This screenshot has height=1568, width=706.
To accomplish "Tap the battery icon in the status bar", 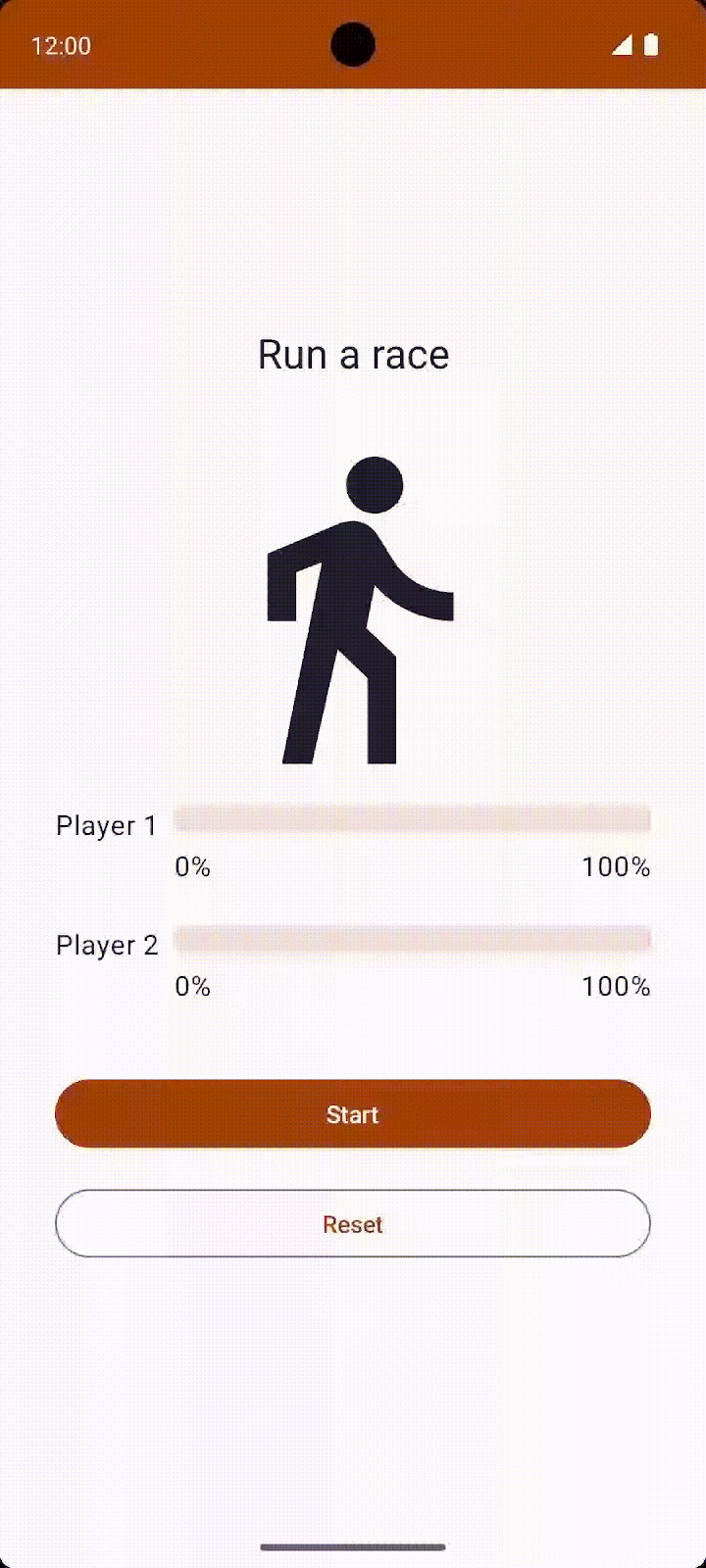I will click(650, 45).
